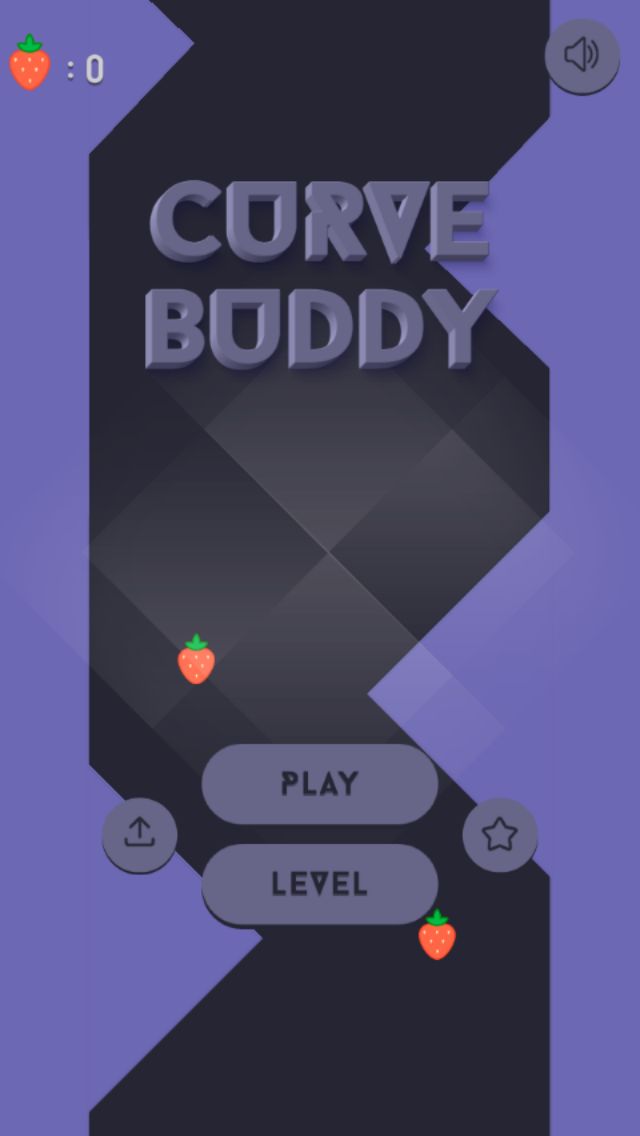The image size is (640, 1136).
Task: Mute the game sound
Action: (x=582, y=55)
